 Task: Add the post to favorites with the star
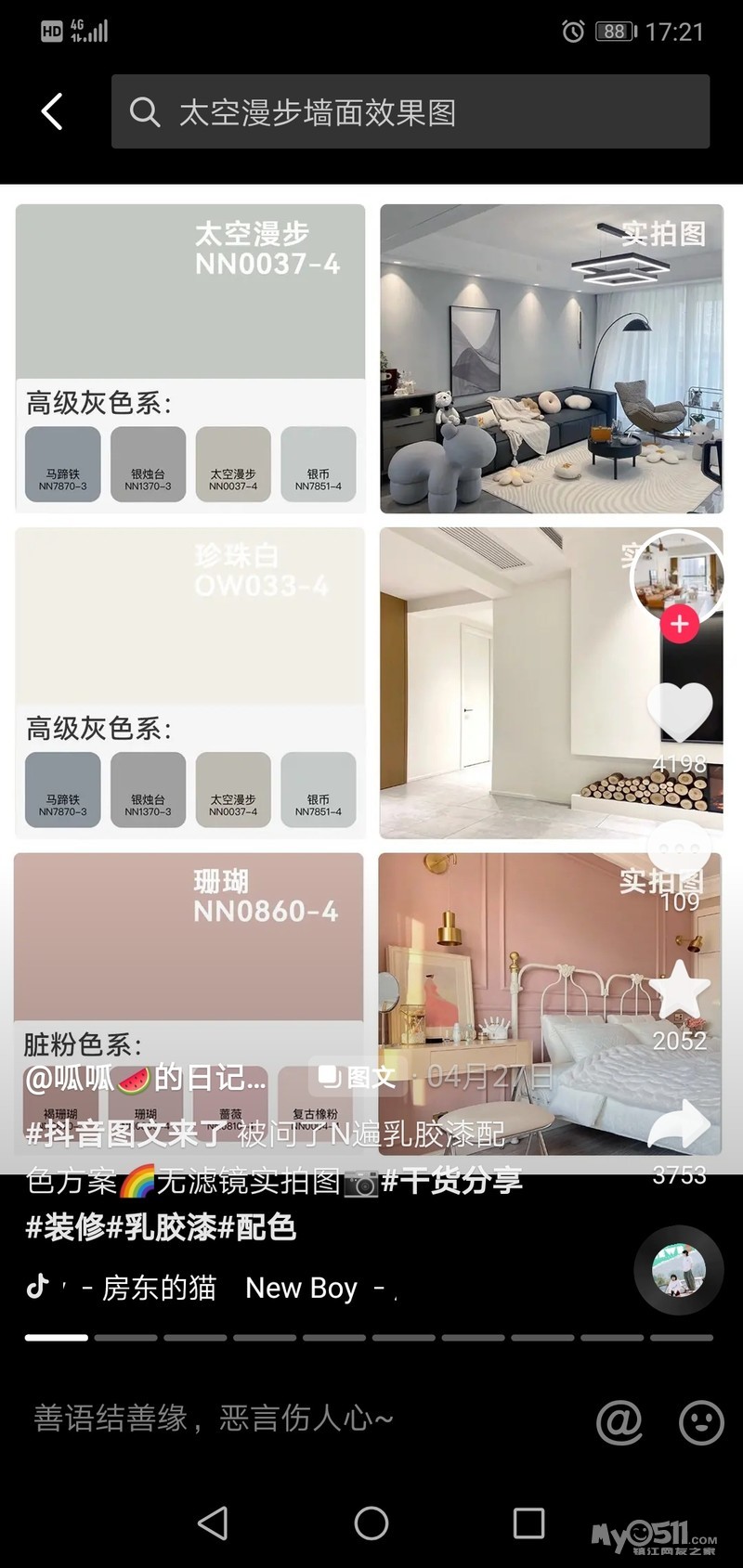(x=679, y=990)
